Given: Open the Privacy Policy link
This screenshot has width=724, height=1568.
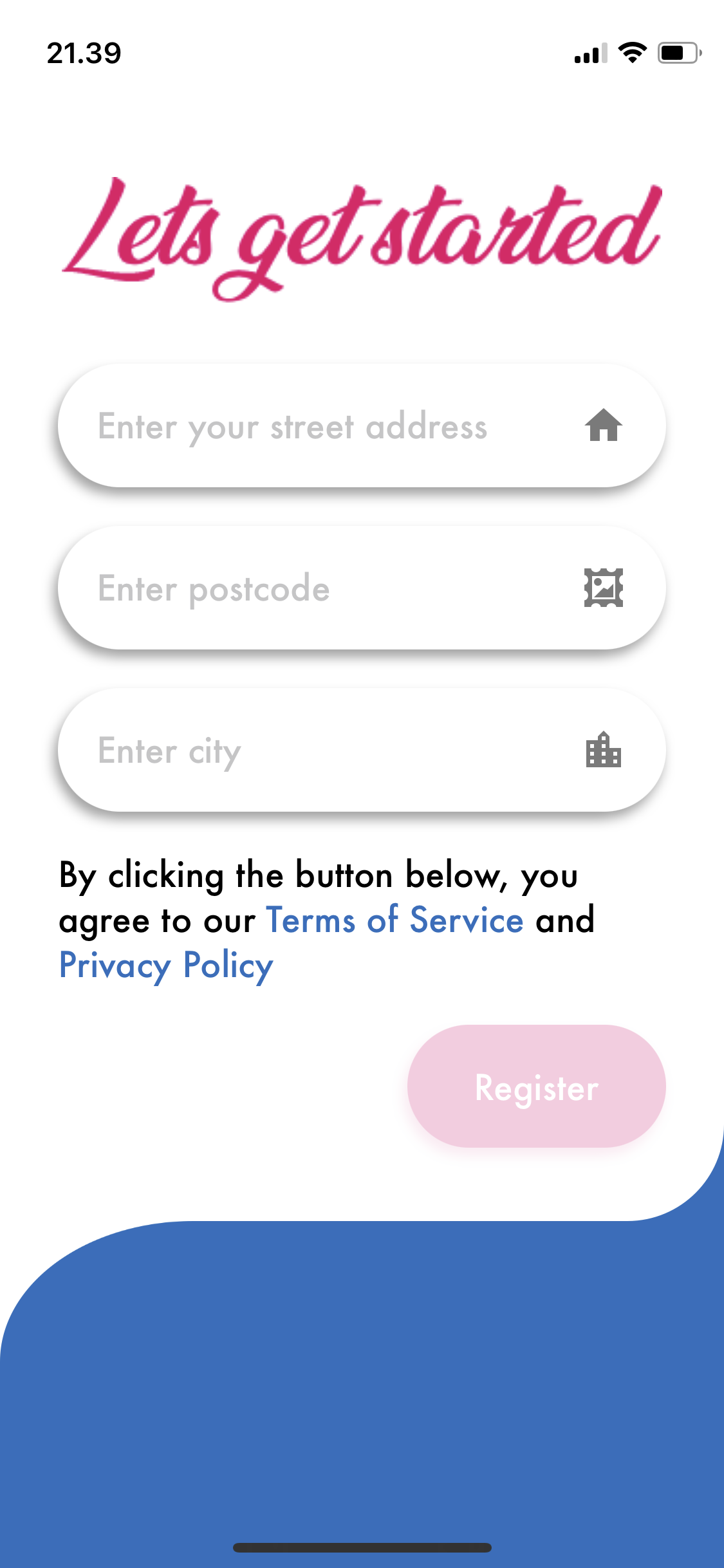Looking at the screenshot, I should [x=165, y=965].
